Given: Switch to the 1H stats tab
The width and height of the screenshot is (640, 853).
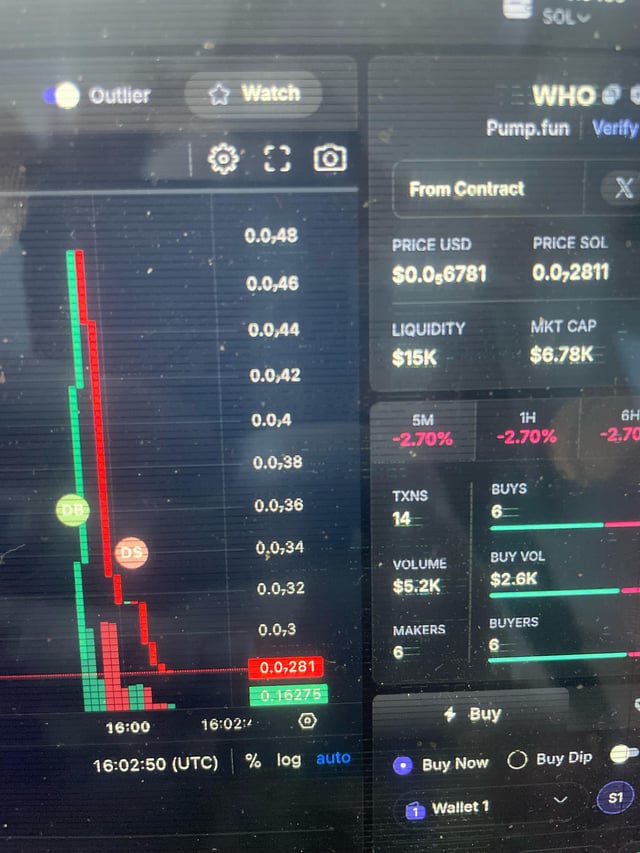Looking at the screenshot, I should coord(526,430).
